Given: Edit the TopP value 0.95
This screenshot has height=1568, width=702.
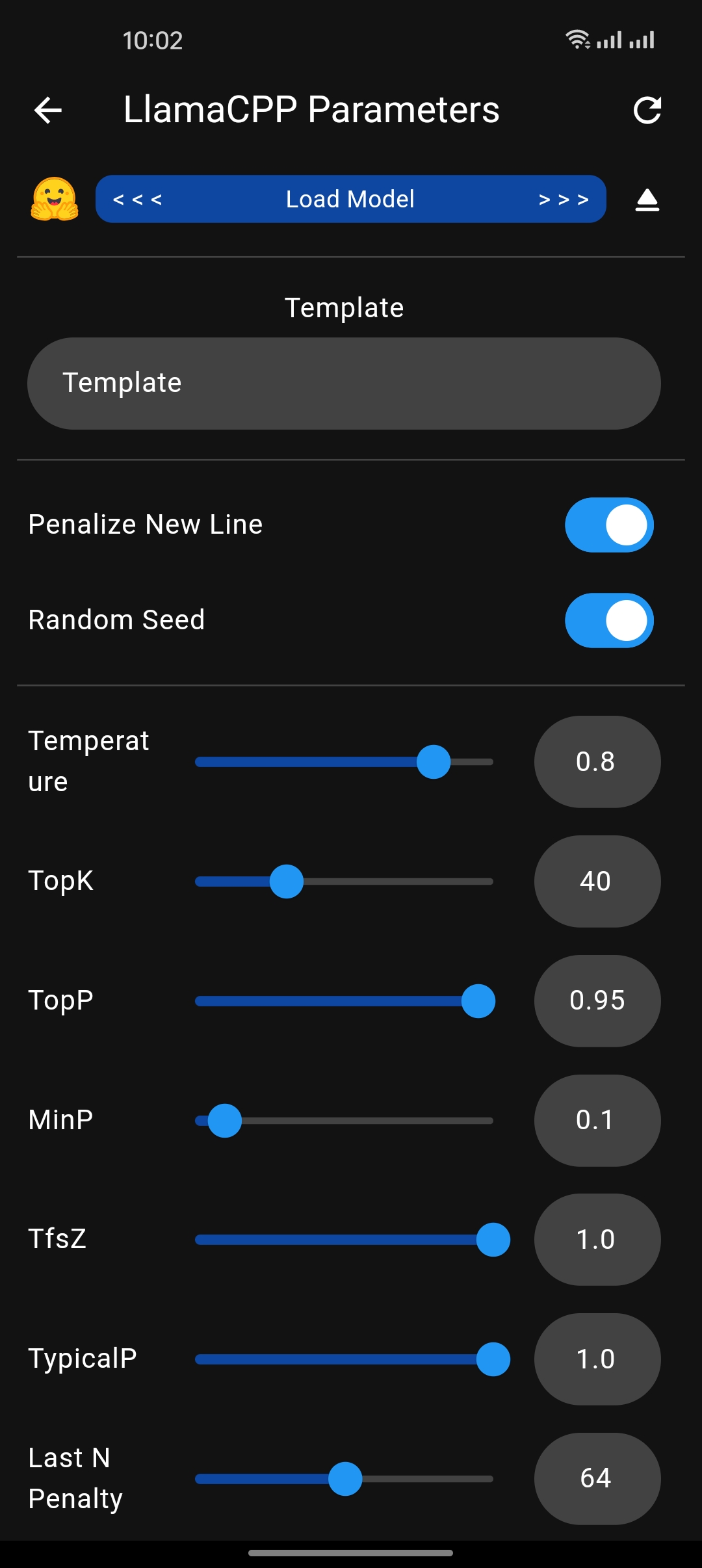Looking at the screenshot, I should coord(597,1001).
